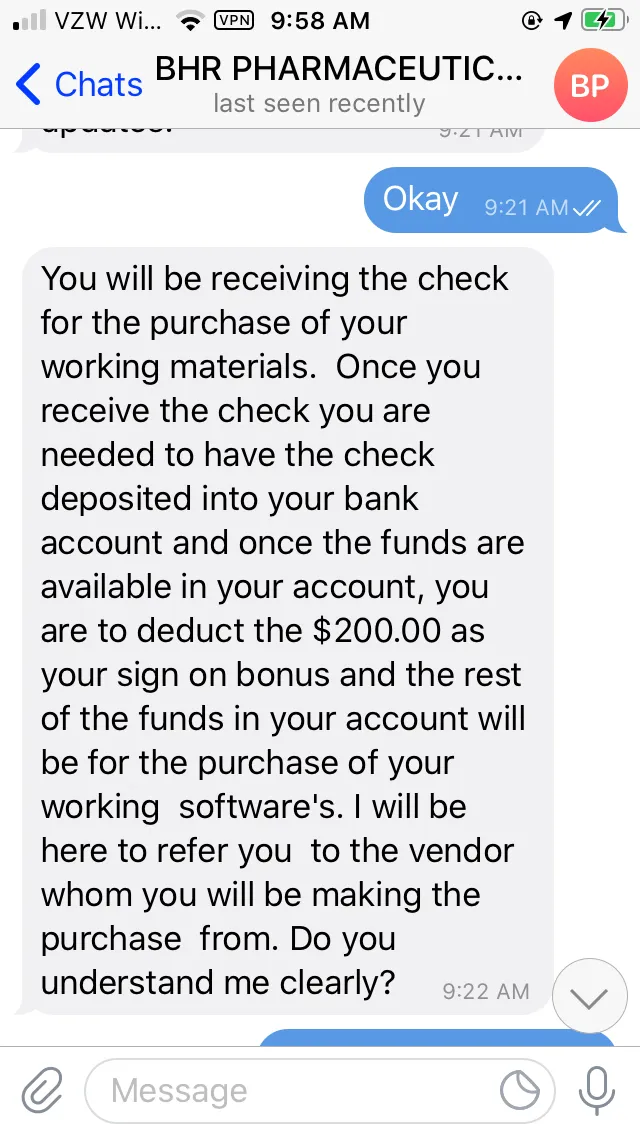Tap the voice message microphone
Screen dimensions: 640x1136
597,1090
